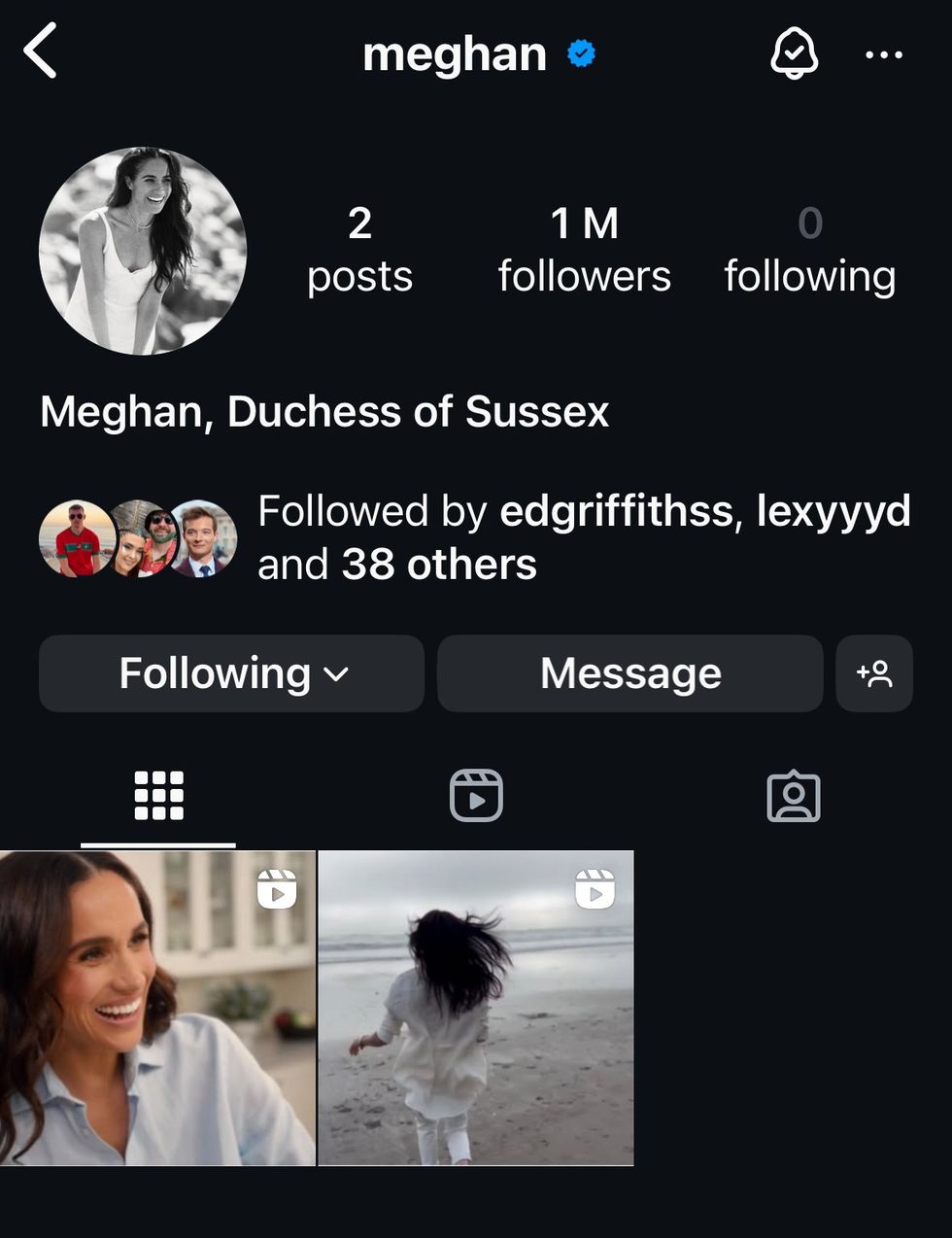Switch to the tagged photos tab
The height and width of the screenshot is (1238, 952).
point(794,797)
